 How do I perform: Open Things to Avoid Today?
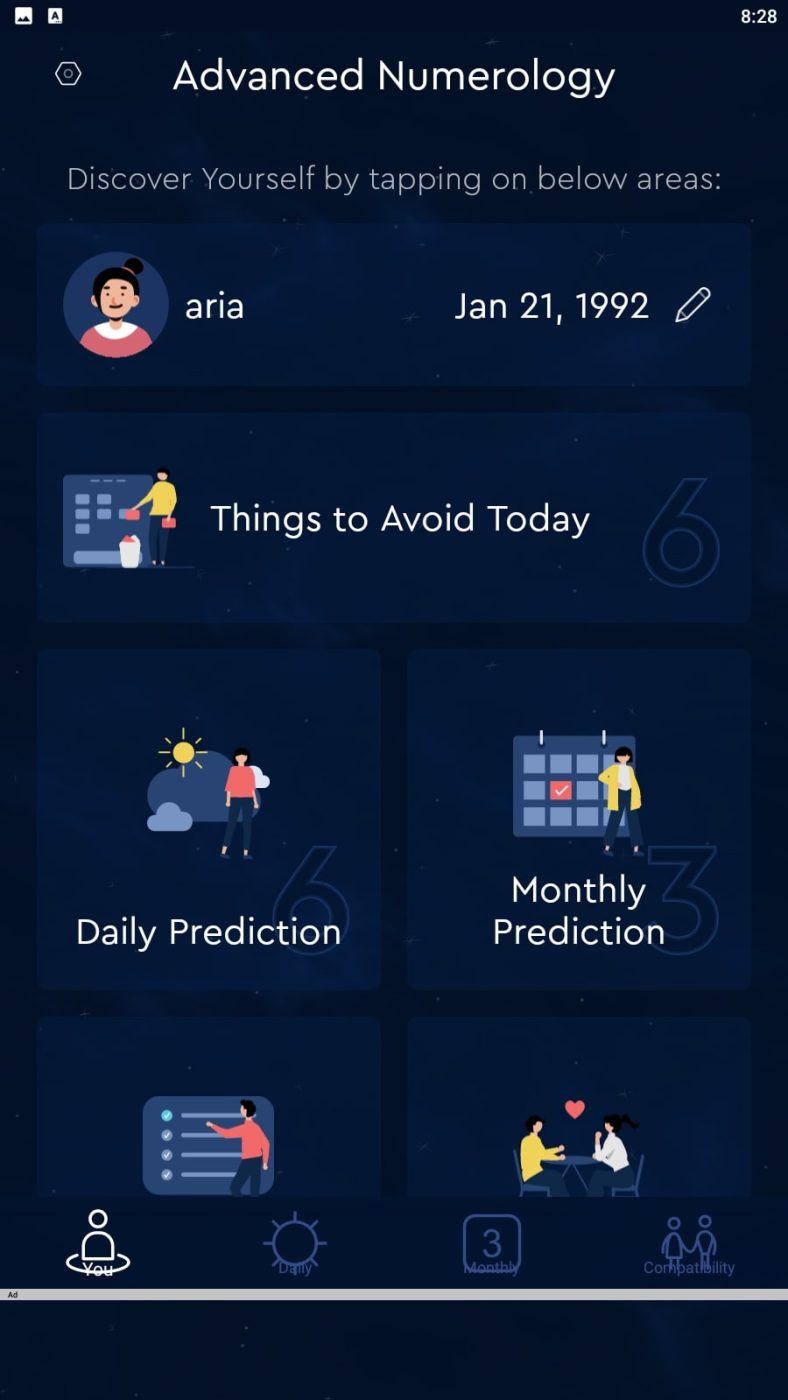(x=394, y=518)
